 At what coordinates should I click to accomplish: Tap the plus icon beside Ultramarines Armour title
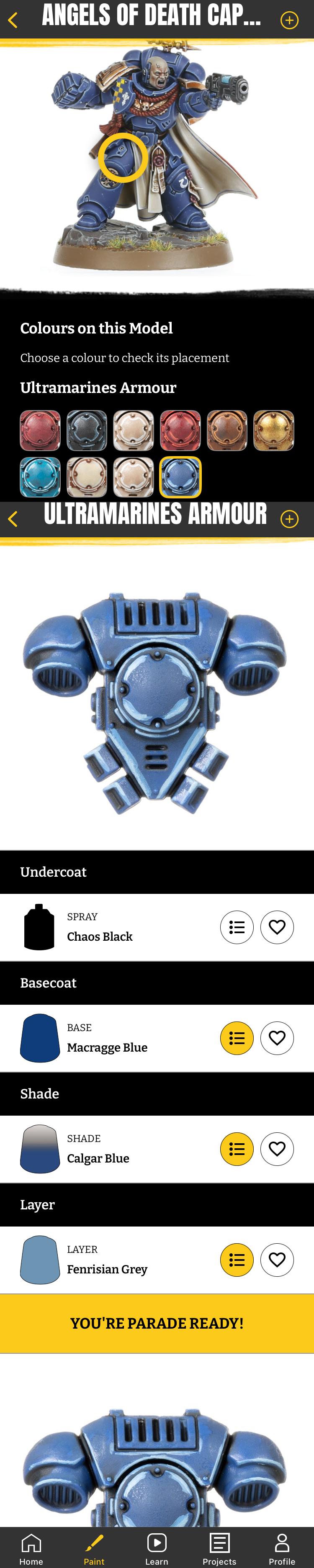click(289, 518)
